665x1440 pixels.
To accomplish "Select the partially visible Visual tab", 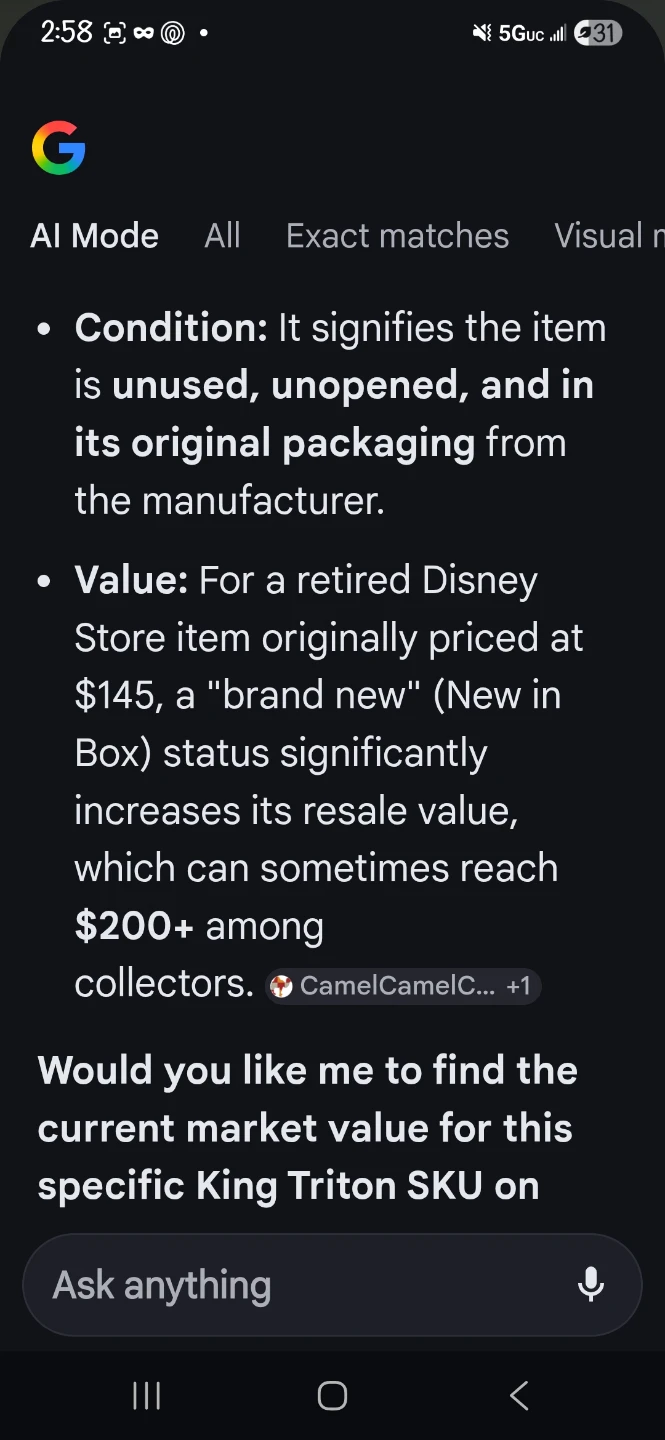I will point(609,236).
